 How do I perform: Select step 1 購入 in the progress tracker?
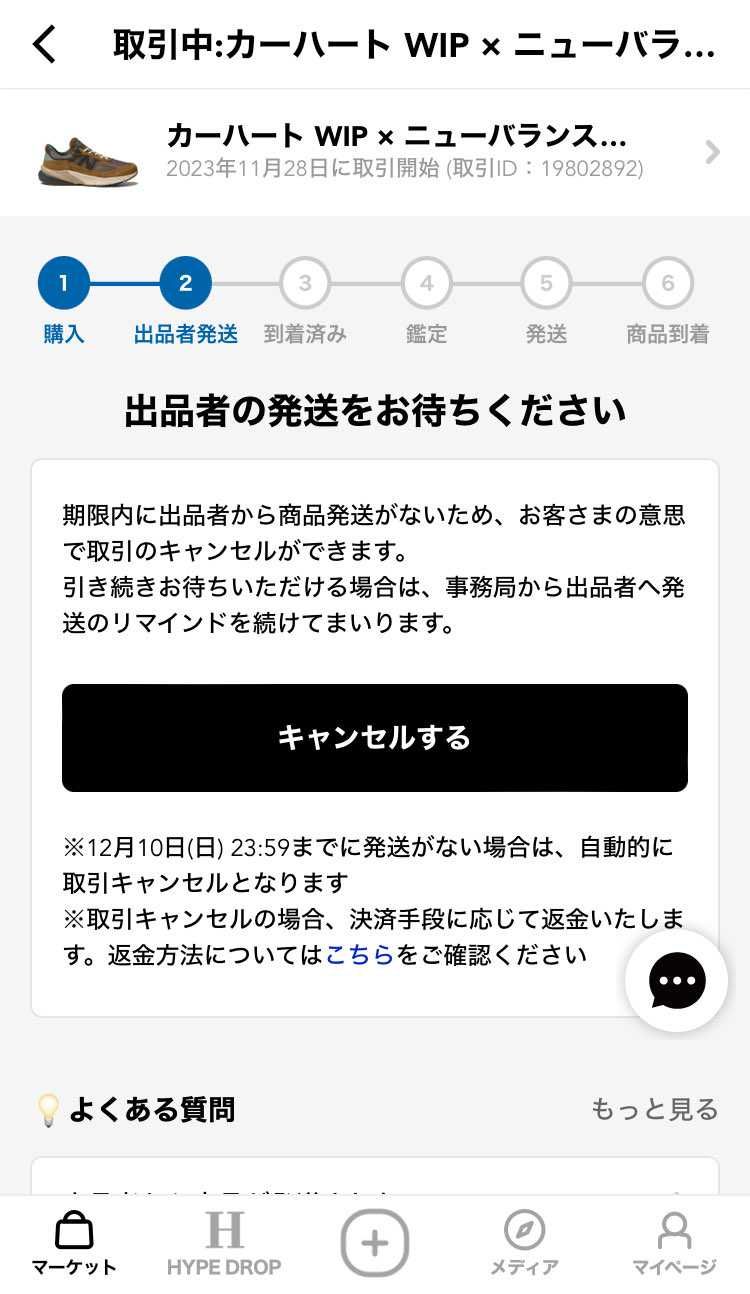click(x=63, y=283)
